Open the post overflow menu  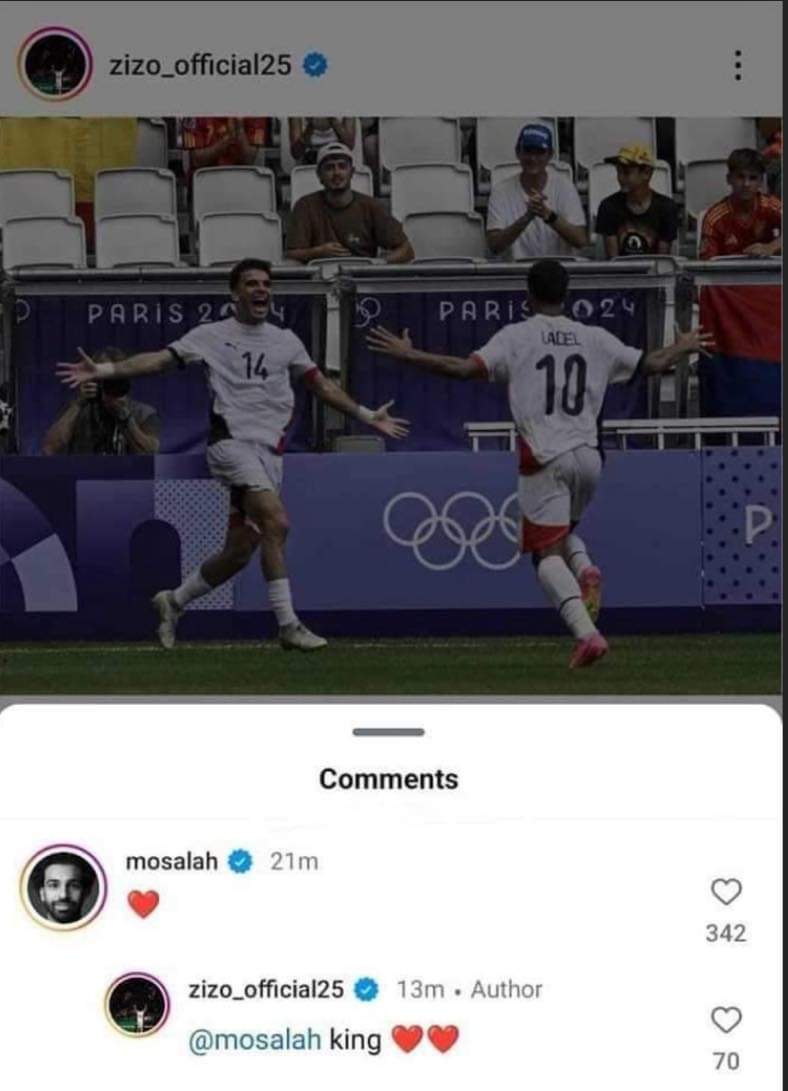click(x=737, y=66)
